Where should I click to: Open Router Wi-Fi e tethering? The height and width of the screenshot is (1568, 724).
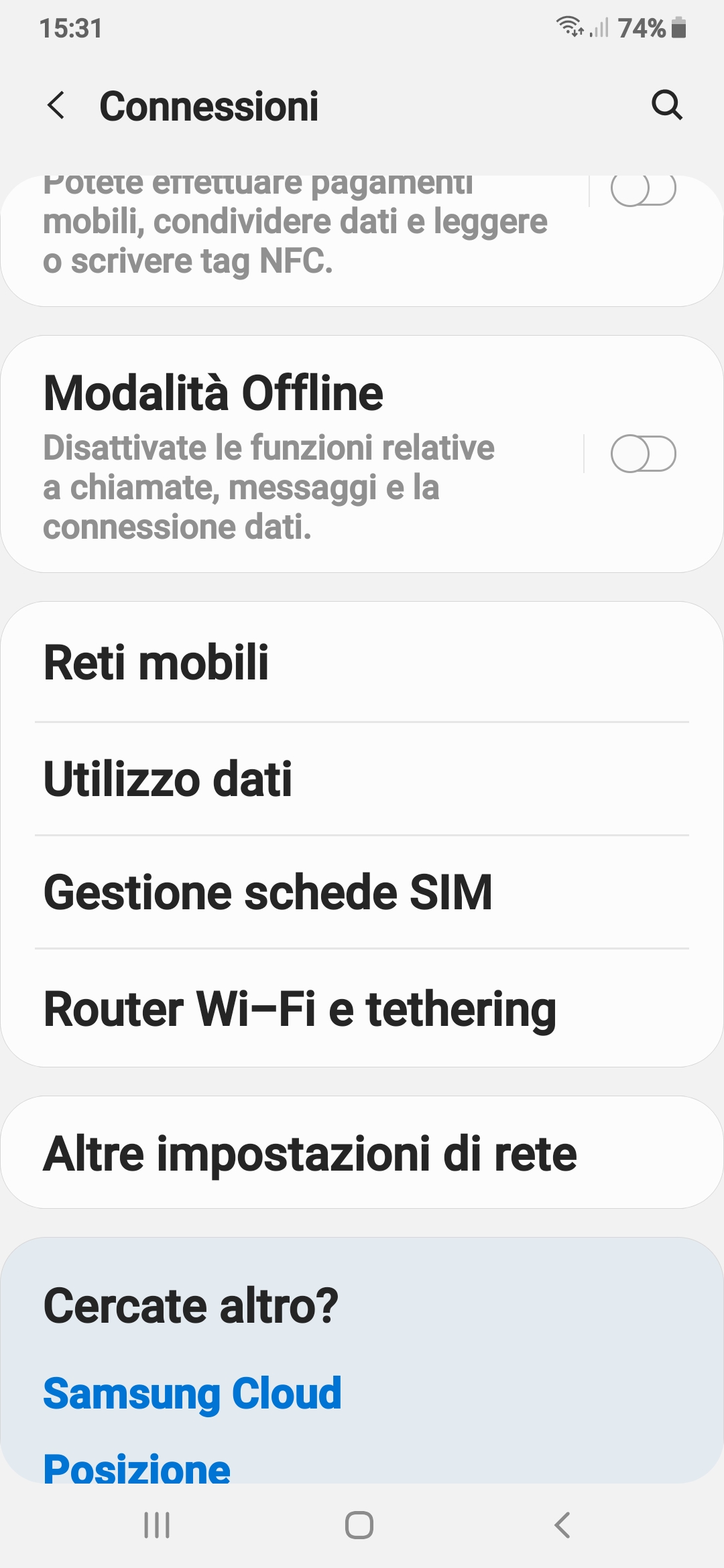[x=362, y=1009]
